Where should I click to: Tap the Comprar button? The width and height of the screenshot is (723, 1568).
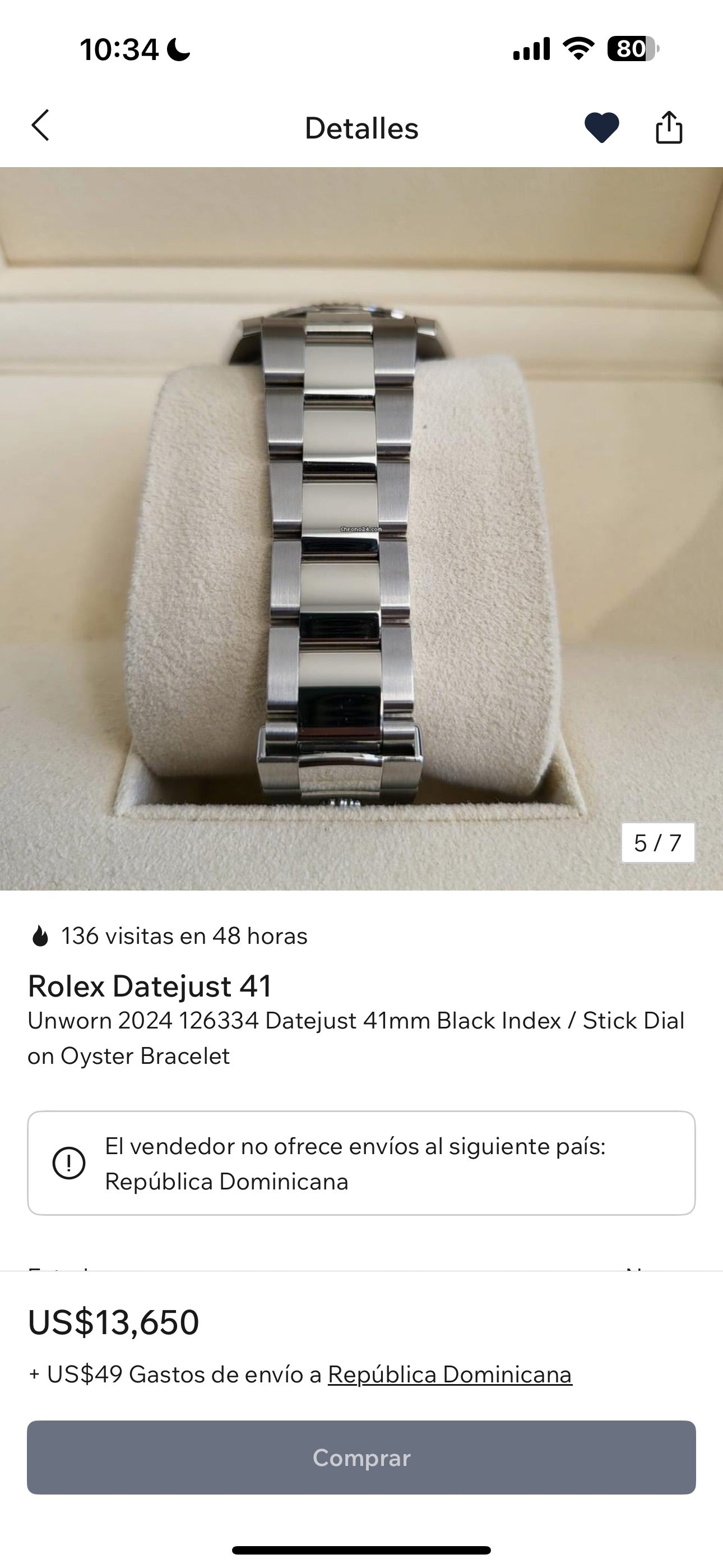tap(361, 1457)
